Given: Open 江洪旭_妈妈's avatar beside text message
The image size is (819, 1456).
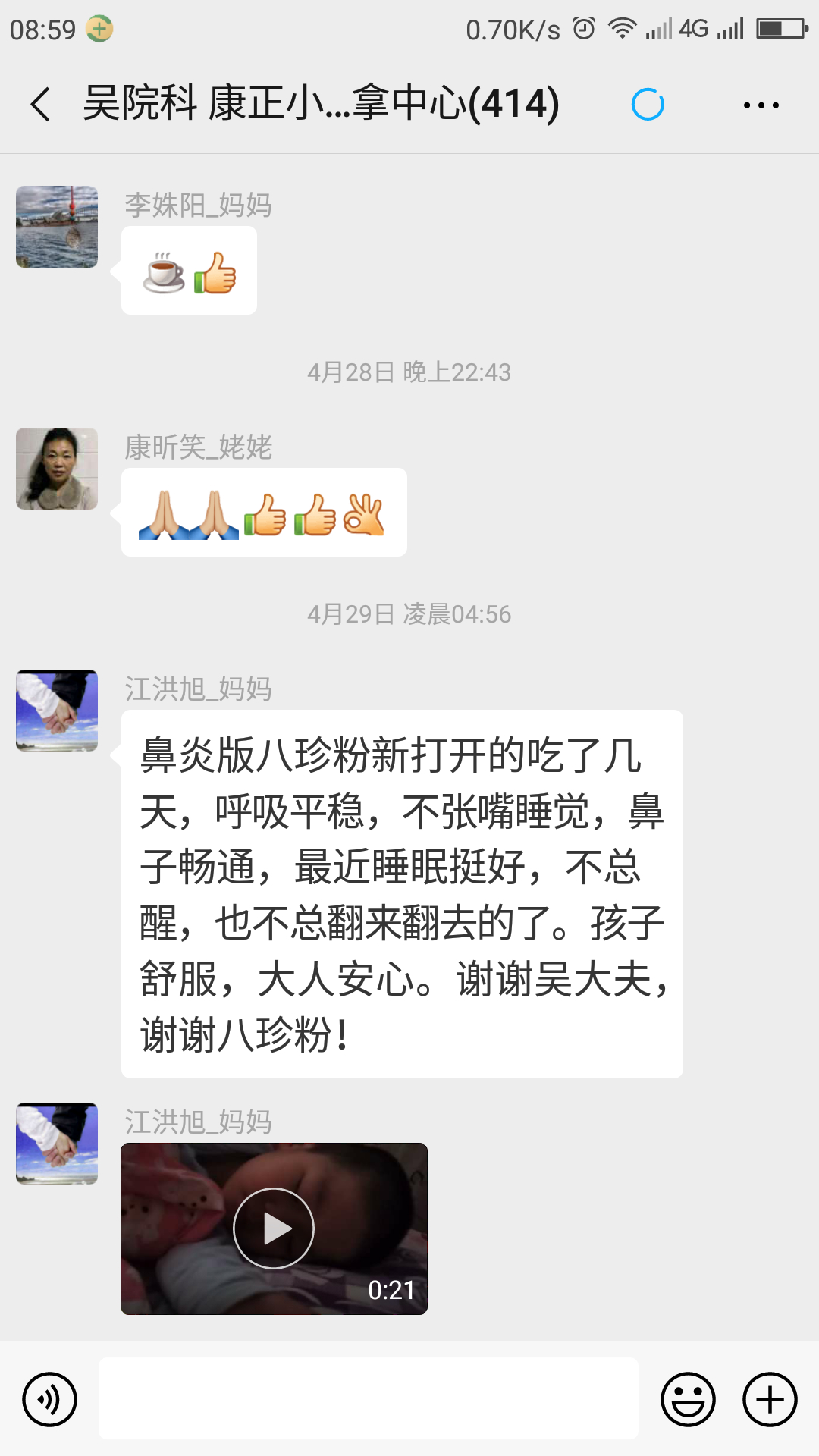Looking at the screenshot, I should [x=57, y=711].
